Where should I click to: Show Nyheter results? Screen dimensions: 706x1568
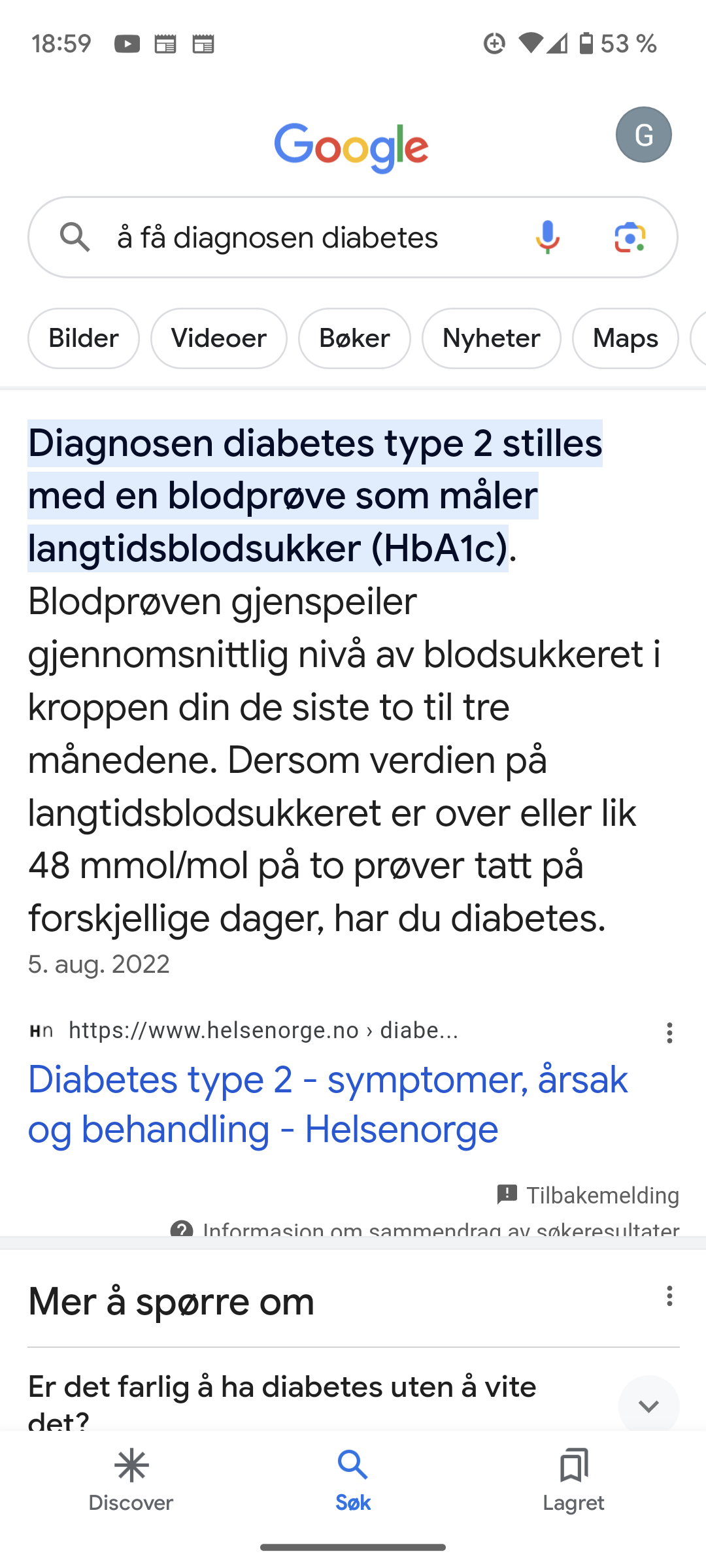click(x=492, y=338)
